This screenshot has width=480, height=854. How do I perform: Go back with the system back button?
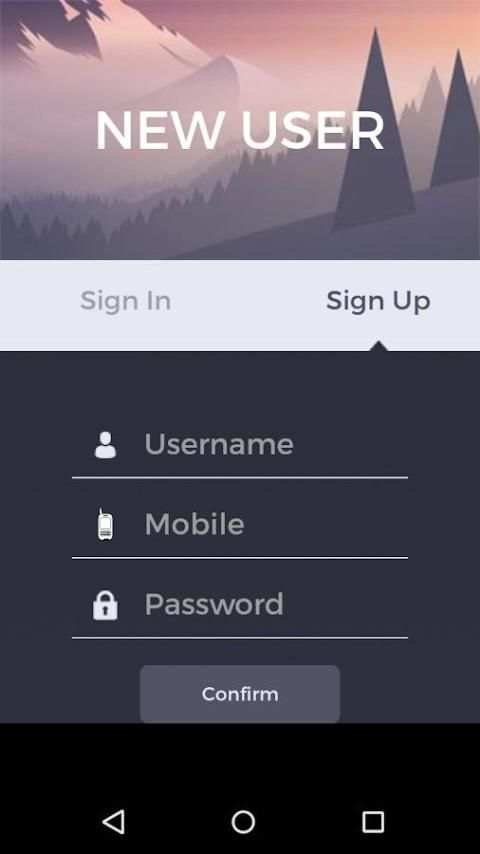[114, 821]
